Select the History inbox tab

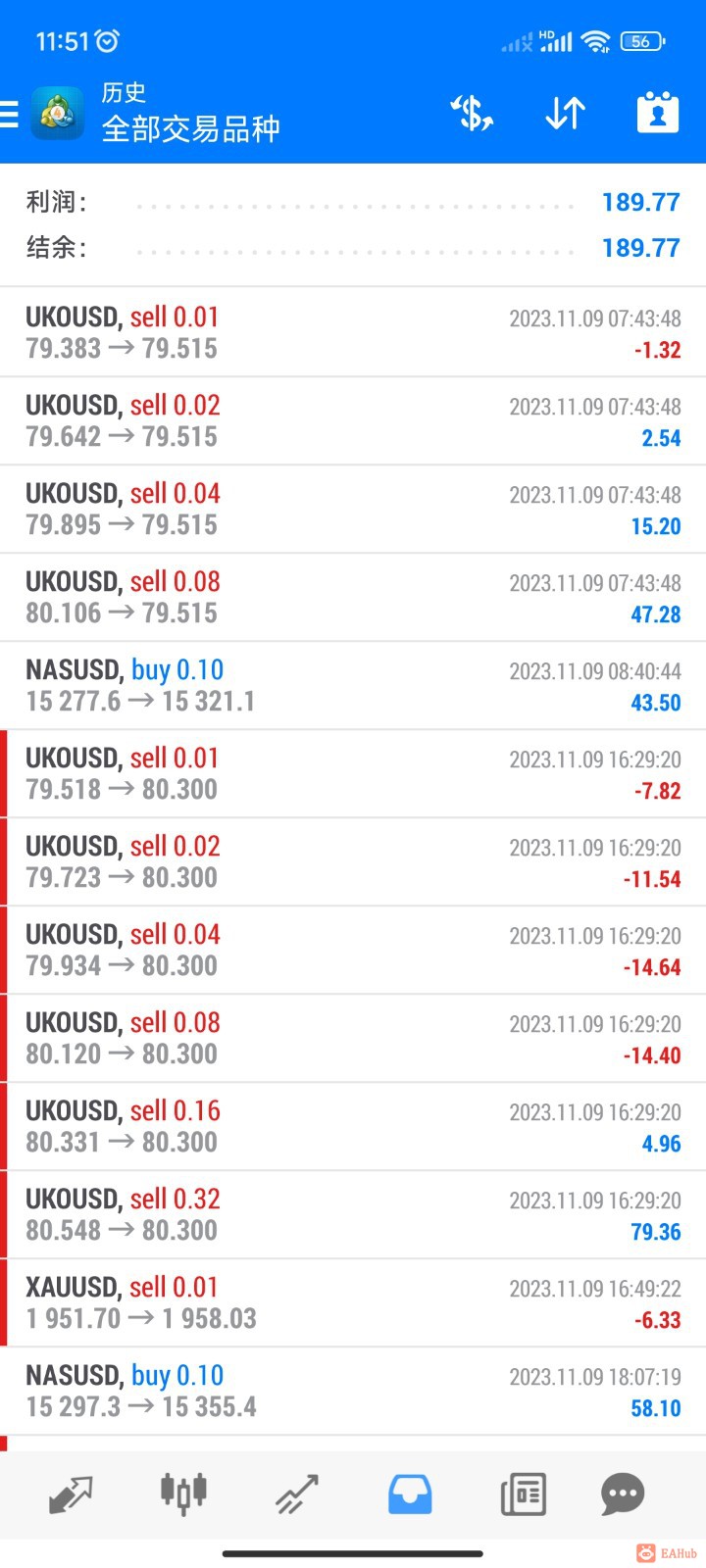coord(410,1494)
